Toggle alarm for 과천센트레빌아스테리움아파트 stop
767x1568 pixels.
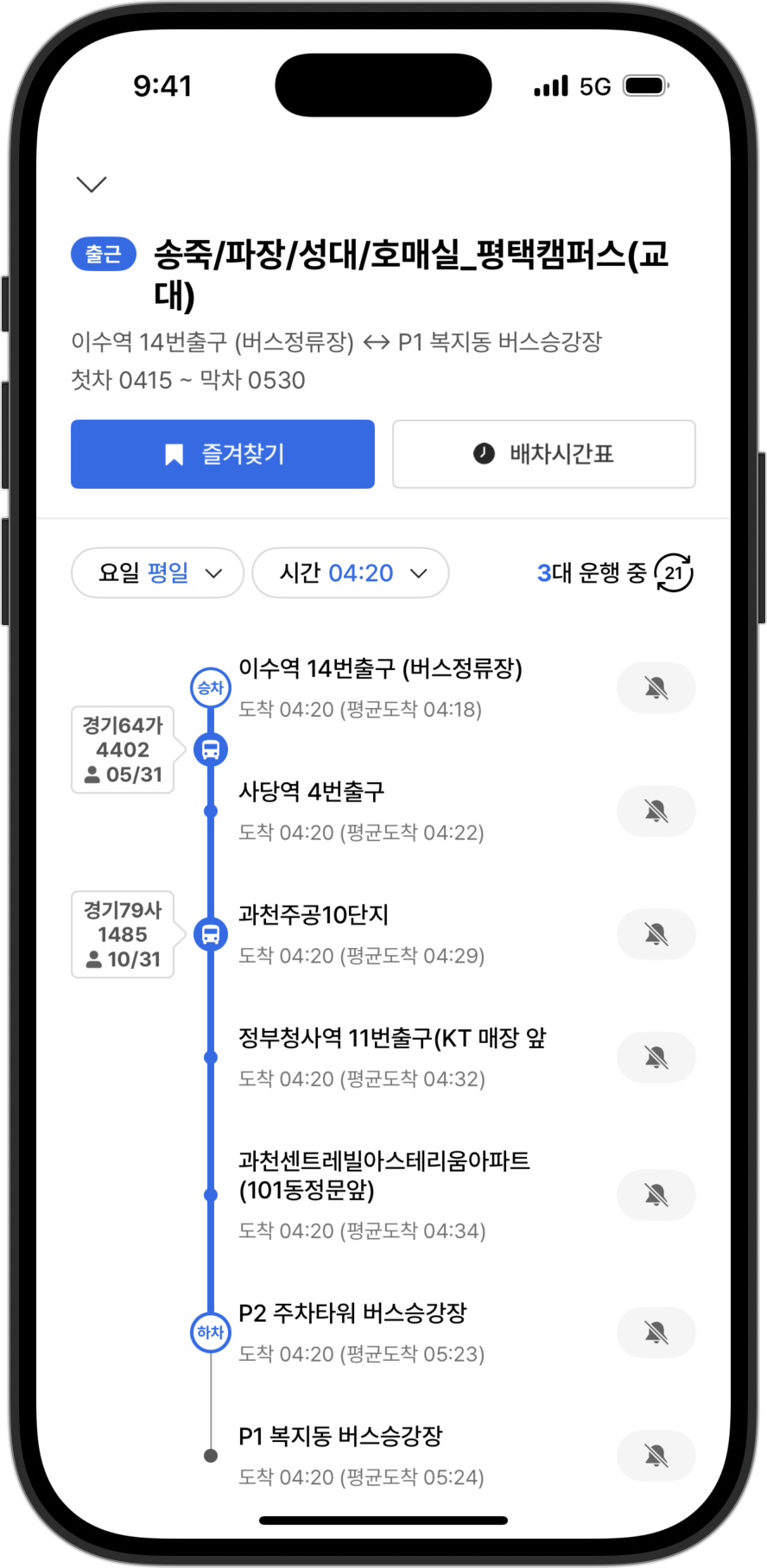coord(656,1195)
